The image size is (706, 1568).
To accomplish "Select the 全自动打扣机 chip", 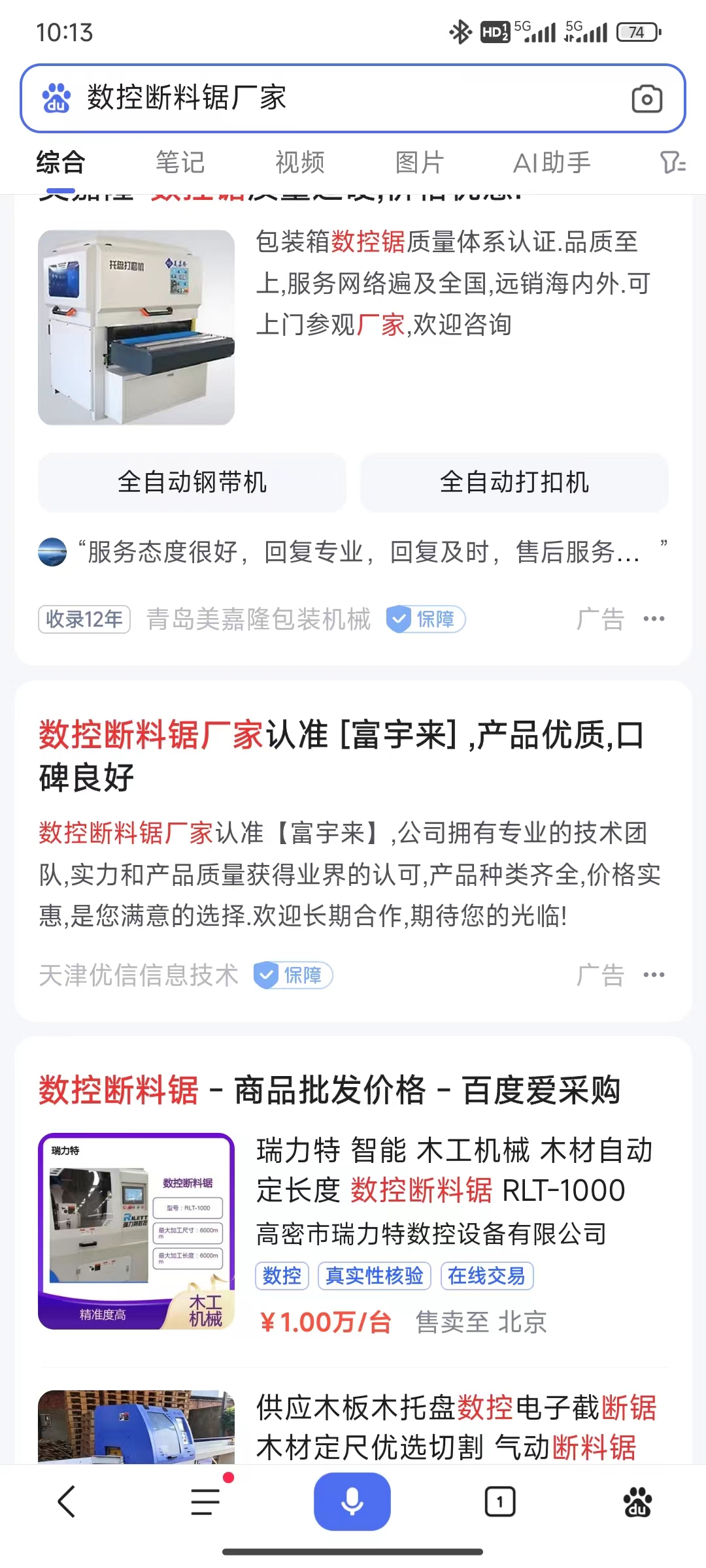I will 514,482.
